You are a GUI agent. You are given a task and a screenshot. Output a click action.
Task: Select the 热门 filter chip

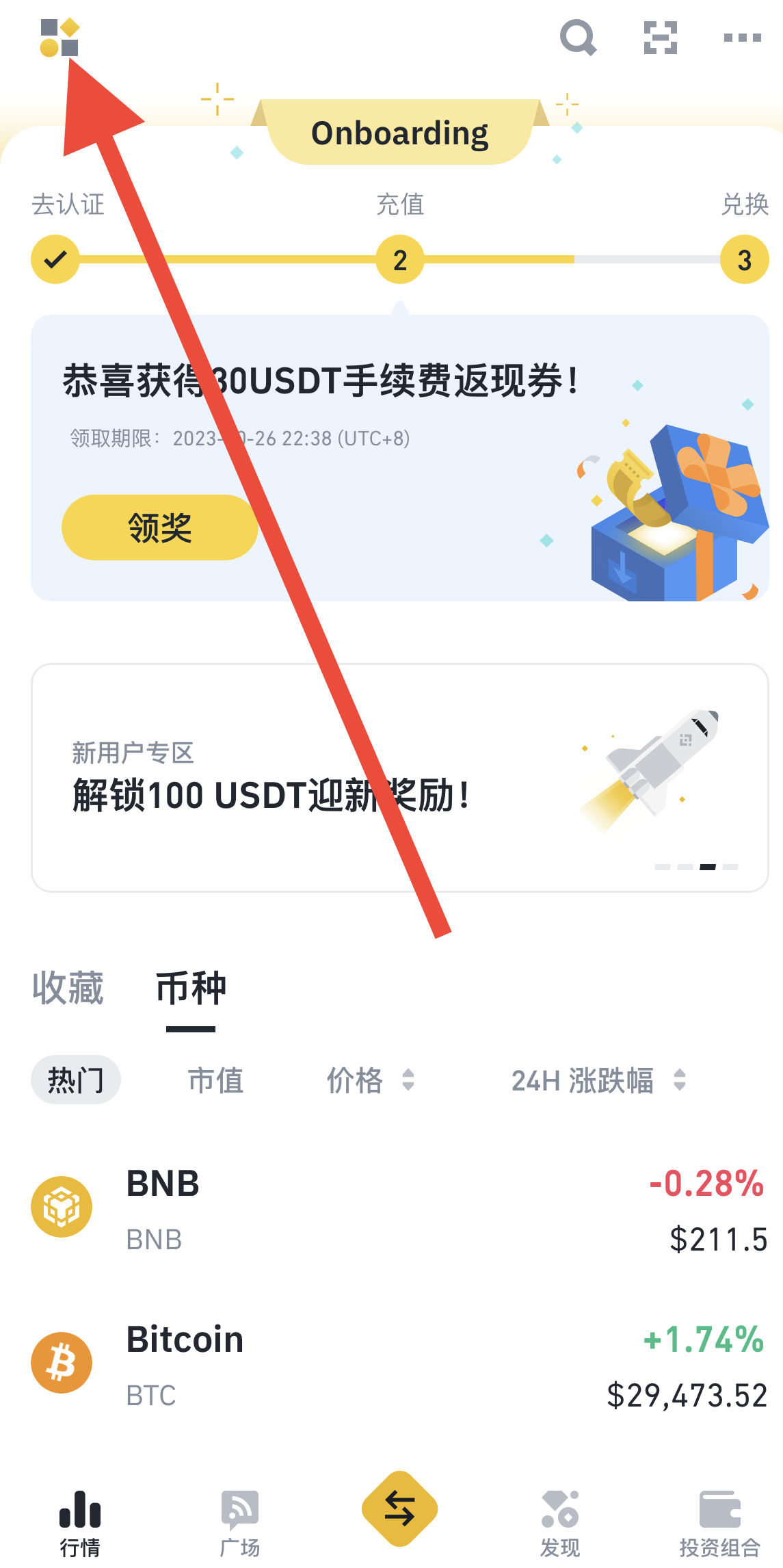[76, 1080]
